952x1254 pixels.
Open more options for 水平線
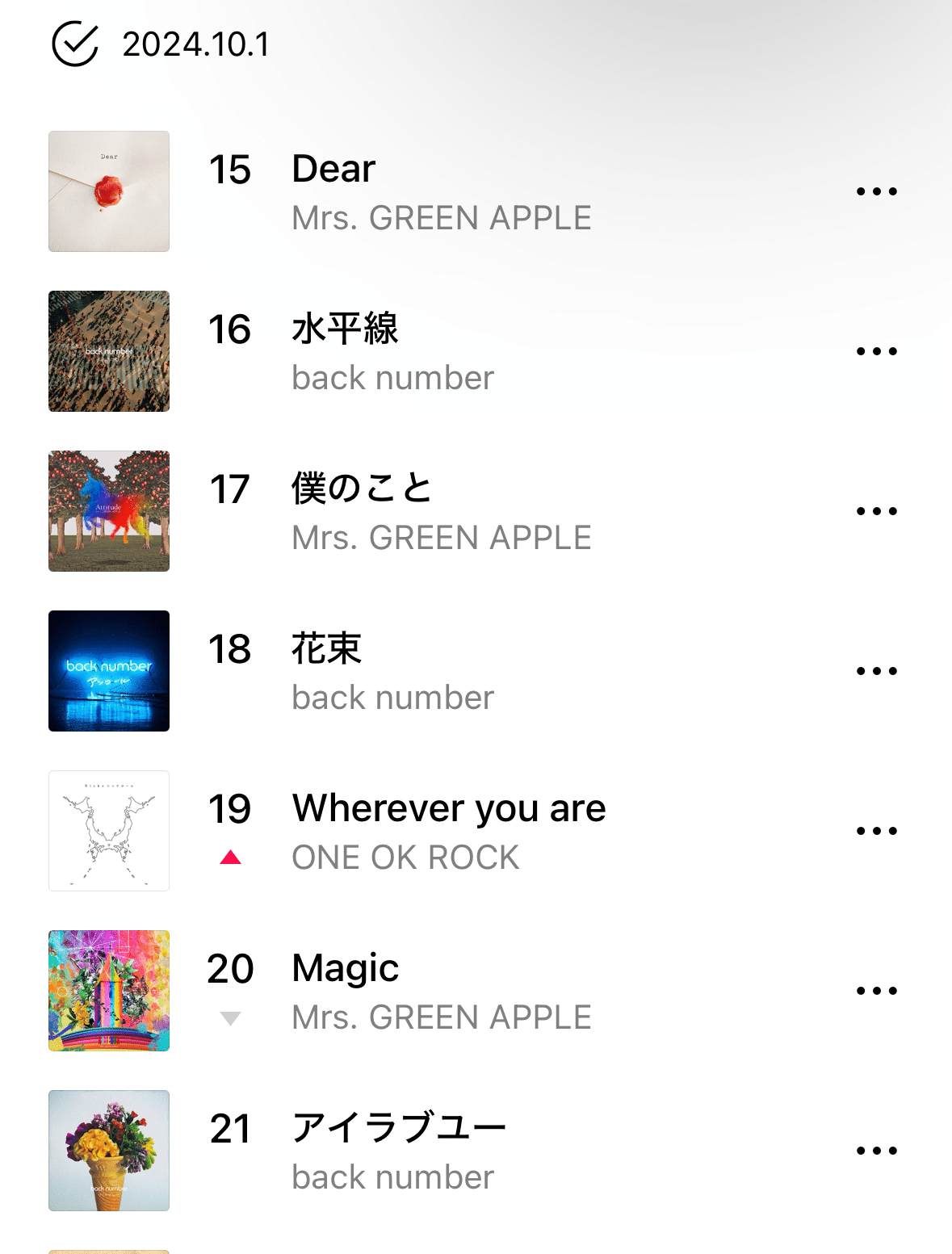click(876, 351)
